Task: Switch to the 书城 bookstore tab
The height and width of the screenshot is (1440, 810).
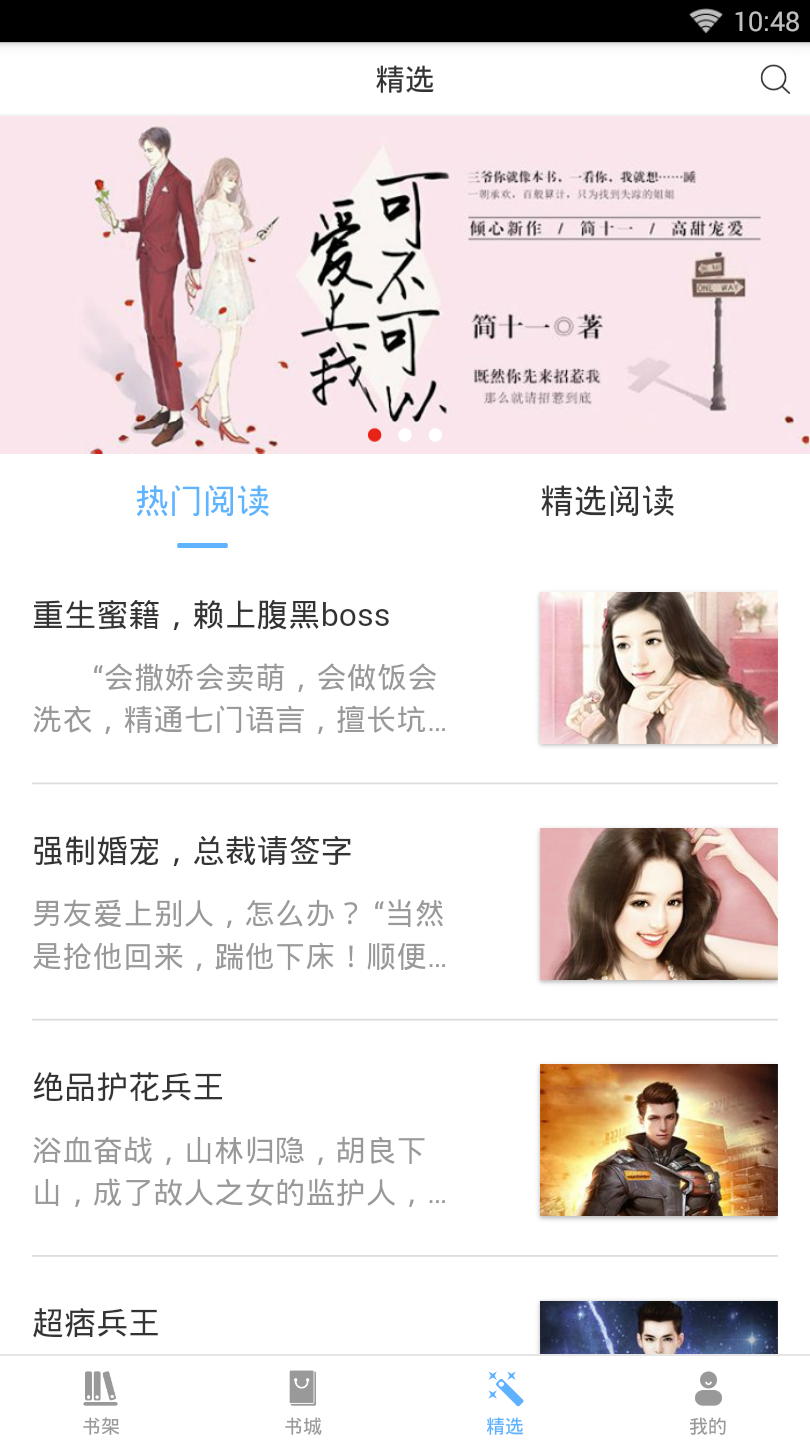Action: pos(303,1401)
